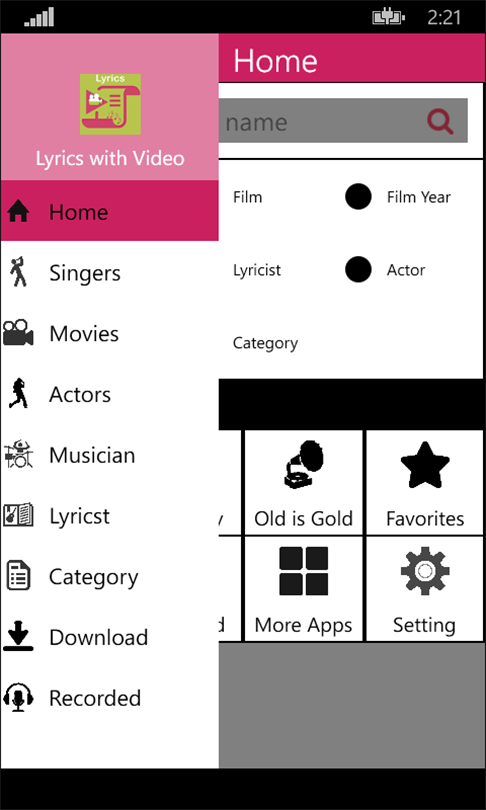The width and height of the screenshot is (486, 810).
Task: Tap the magnifier search icon
Action: click(440, 122)
